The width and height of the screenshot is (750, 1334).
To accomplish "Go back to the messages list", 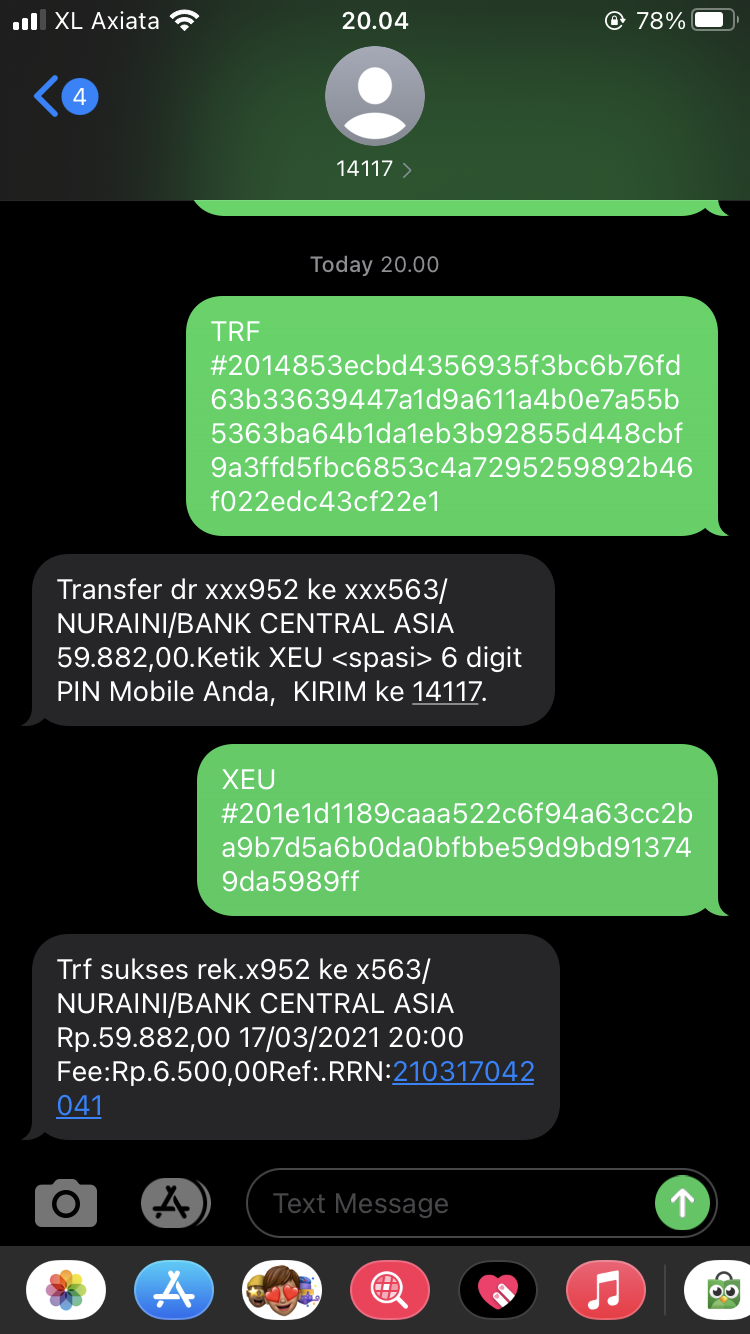I will tap(62, 97).
